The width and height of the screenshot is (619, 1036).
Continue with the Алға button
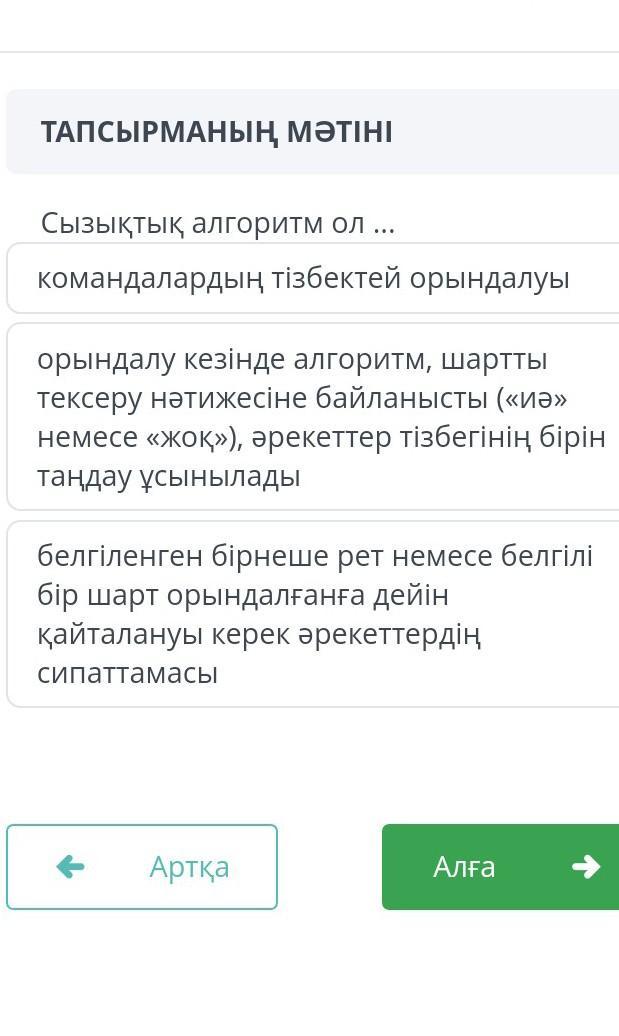click(x=500, y=867)
